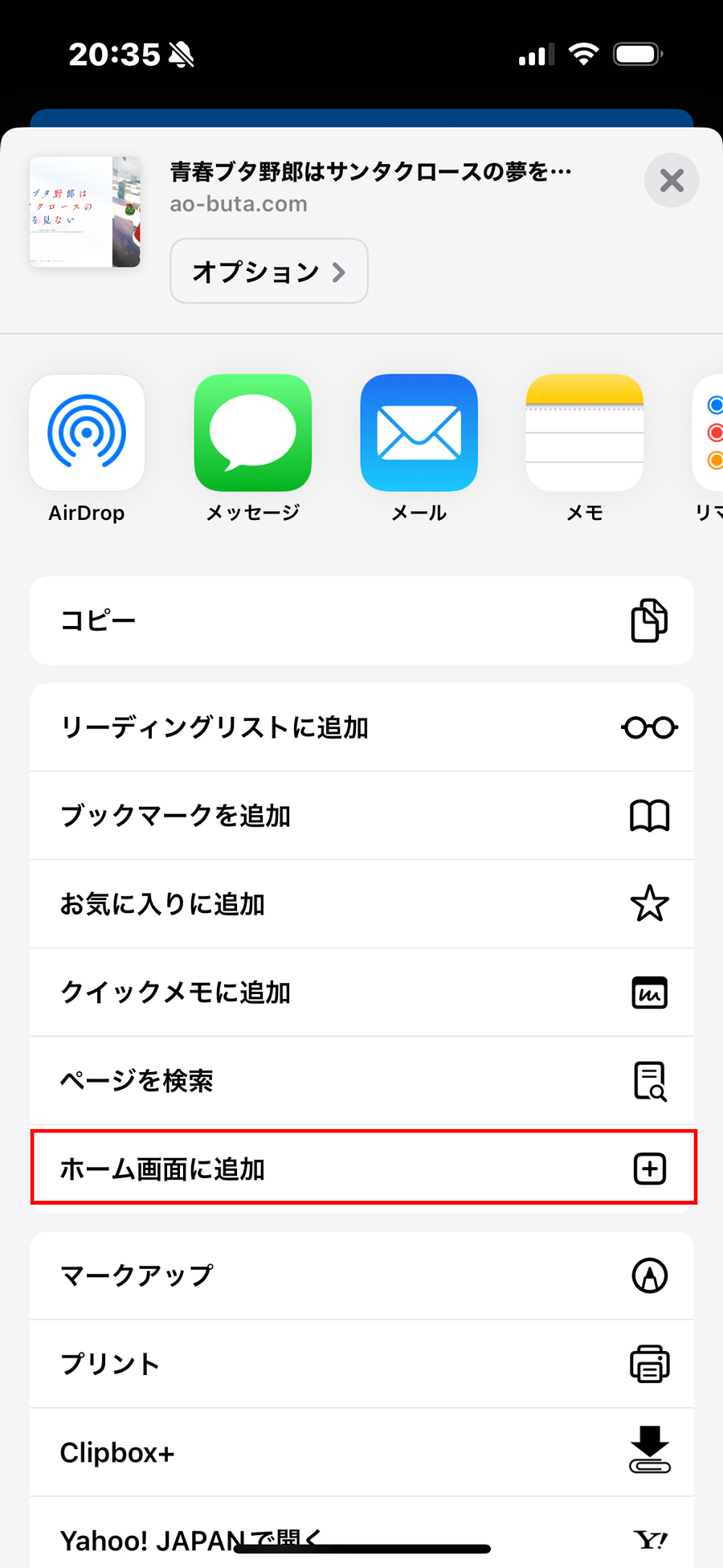The width and height of the screenshot is (723, 1568).
Task: Send the page to Clipbox+
Action: point(361,1452)
